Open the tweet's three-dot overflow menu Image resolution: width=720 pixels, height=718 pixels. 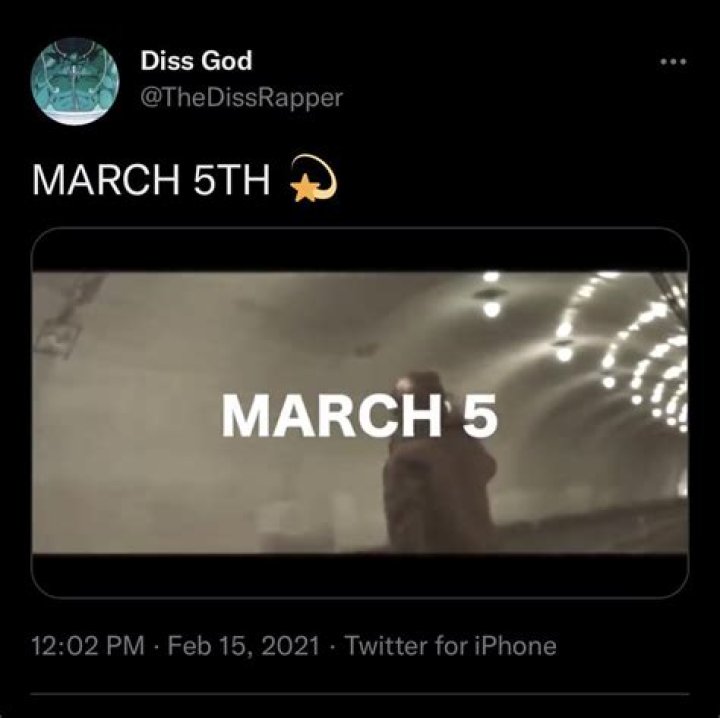[x=675, y=61]
